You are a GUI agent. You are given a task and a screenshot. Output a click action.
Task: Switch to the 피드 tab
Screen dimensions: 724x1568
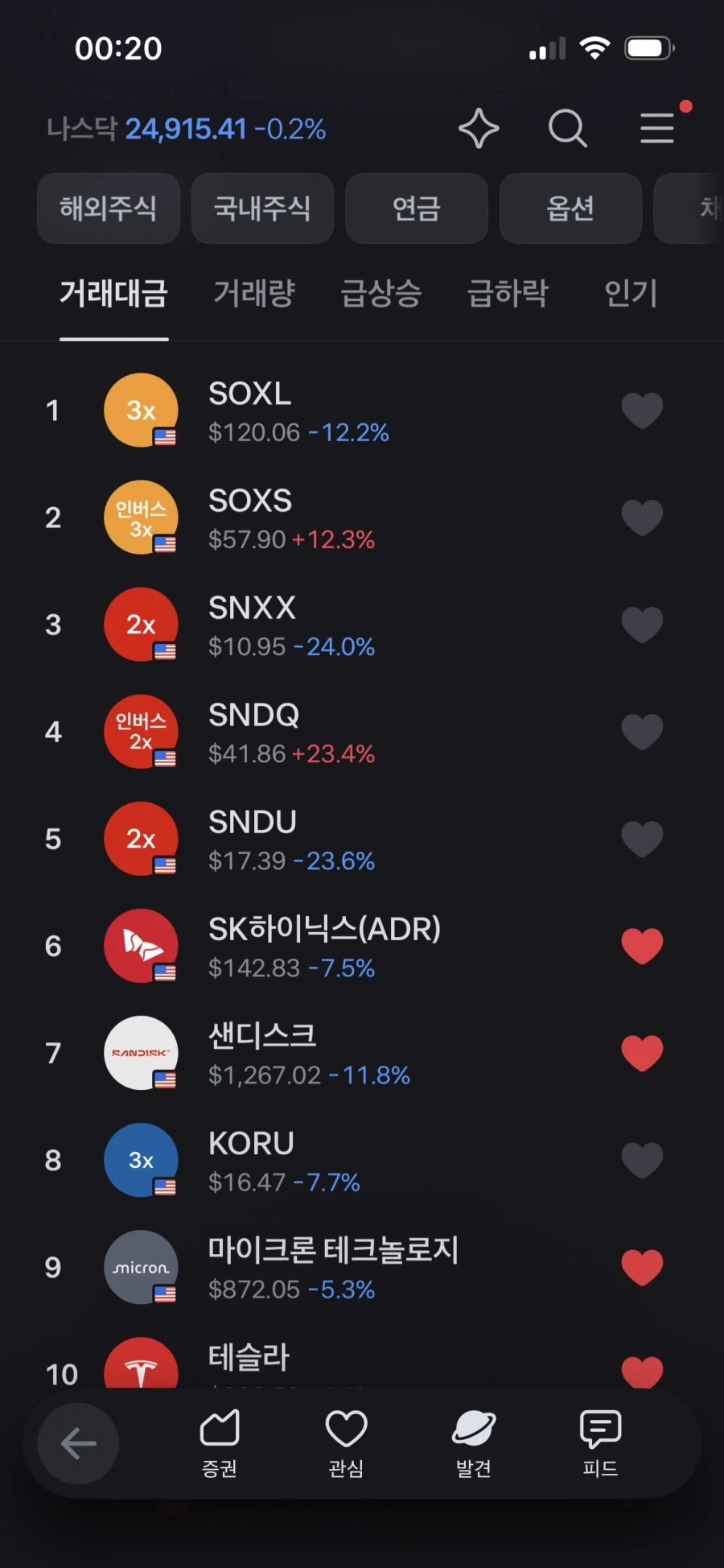click(x=600, y=1444)
